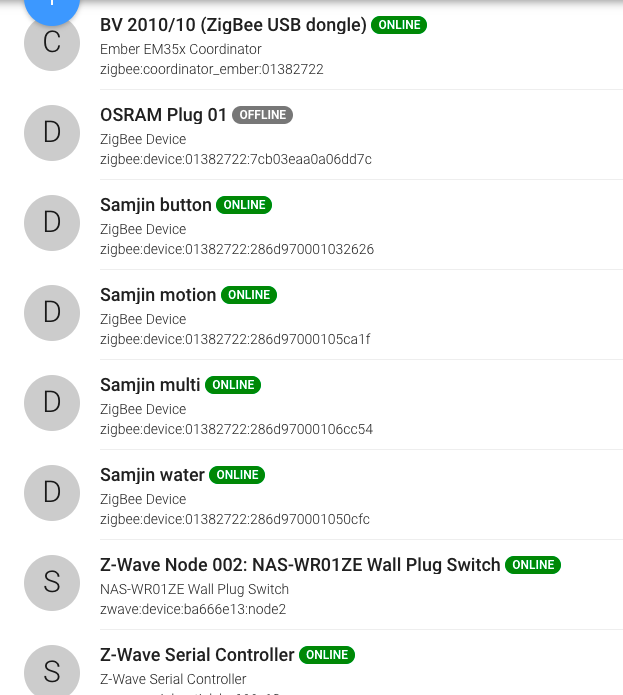Open Samjin multi sensor entry
The height and width of the screenshot is (695, 623).
pos(150,385)
